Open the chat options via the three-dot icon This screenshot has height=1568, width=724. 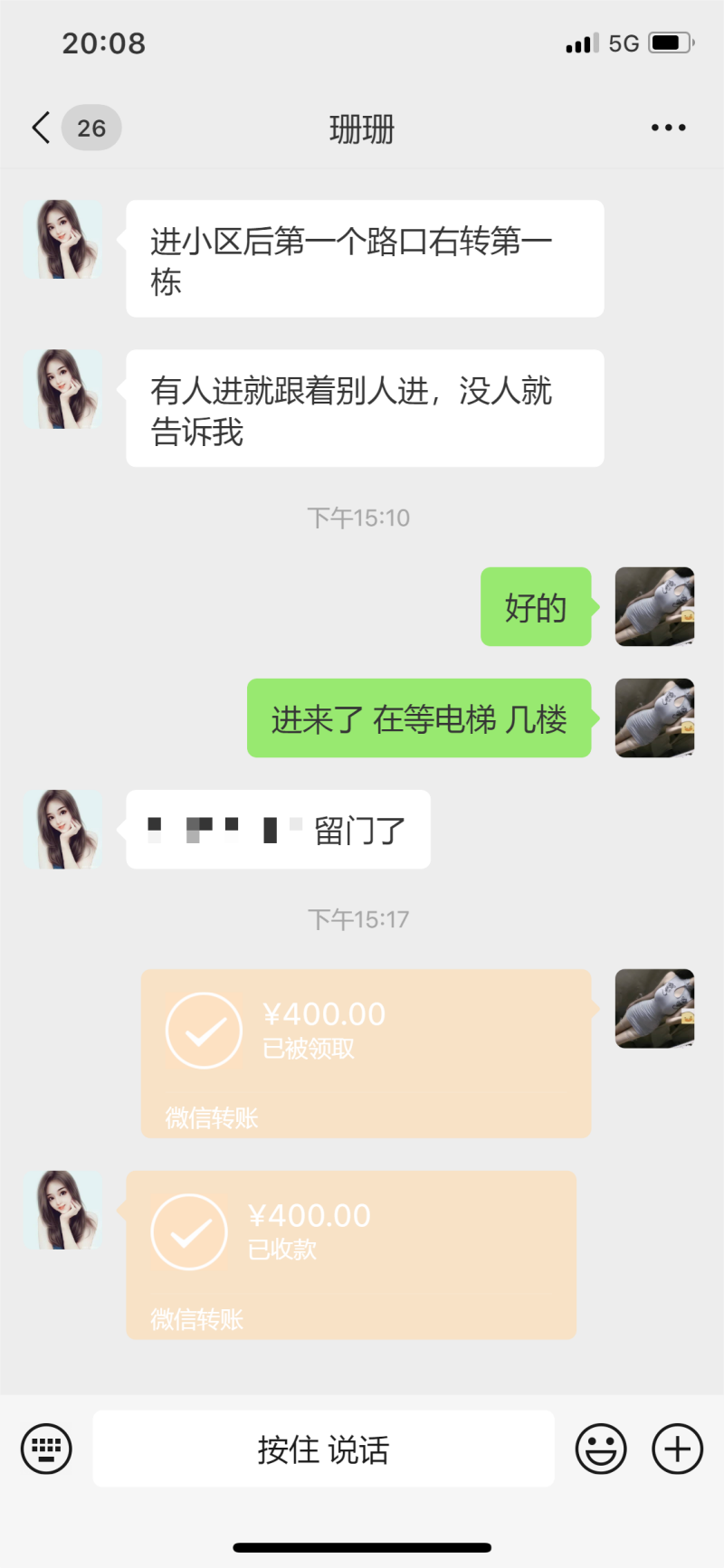pos(668,128)
